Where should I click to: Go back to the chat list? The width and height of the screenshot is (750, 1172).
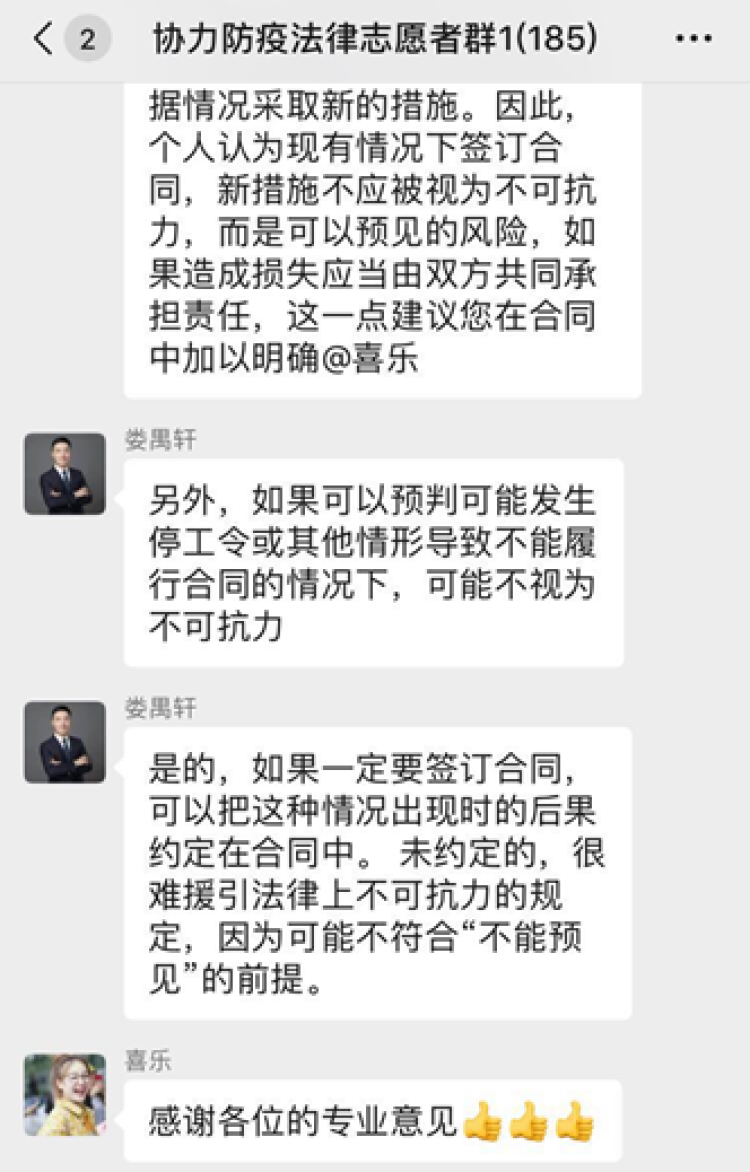(x=43, y=40)
